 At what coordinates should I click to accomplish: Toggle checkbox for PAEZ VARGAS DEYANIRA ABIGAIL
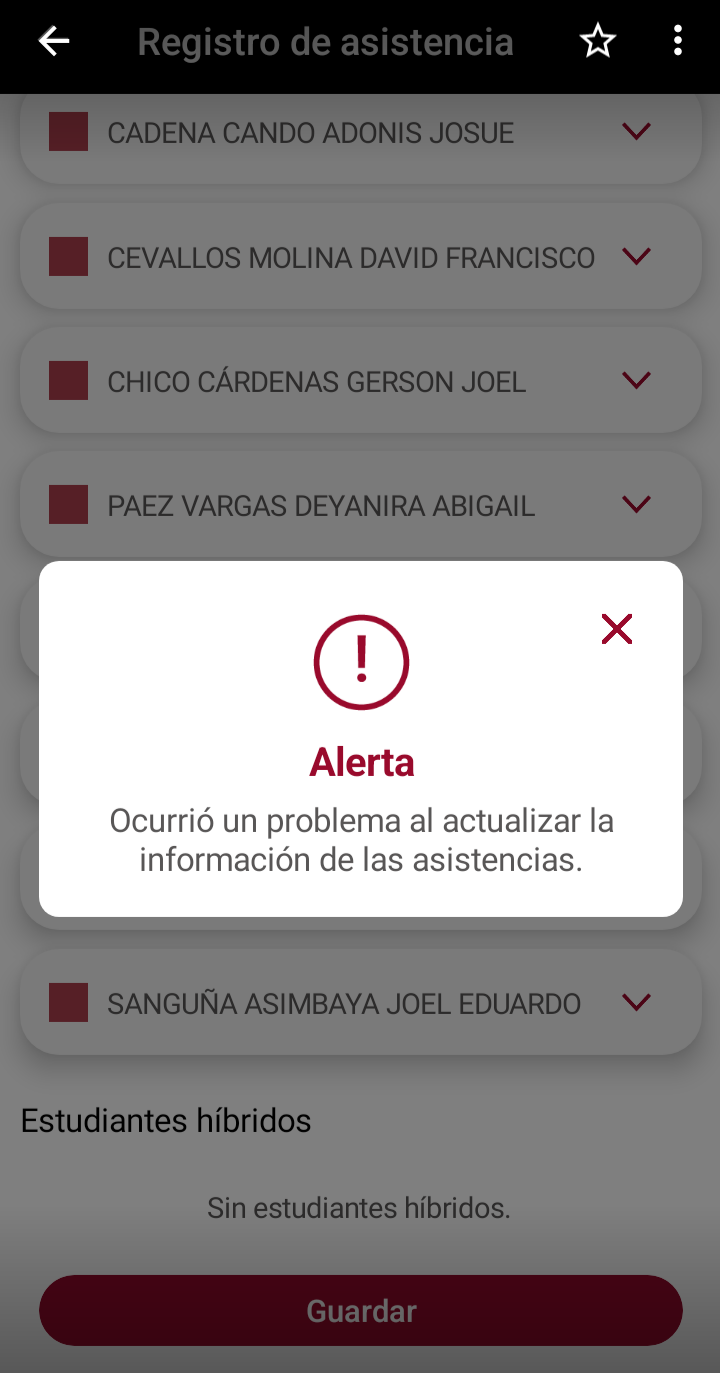pos(69,505)
